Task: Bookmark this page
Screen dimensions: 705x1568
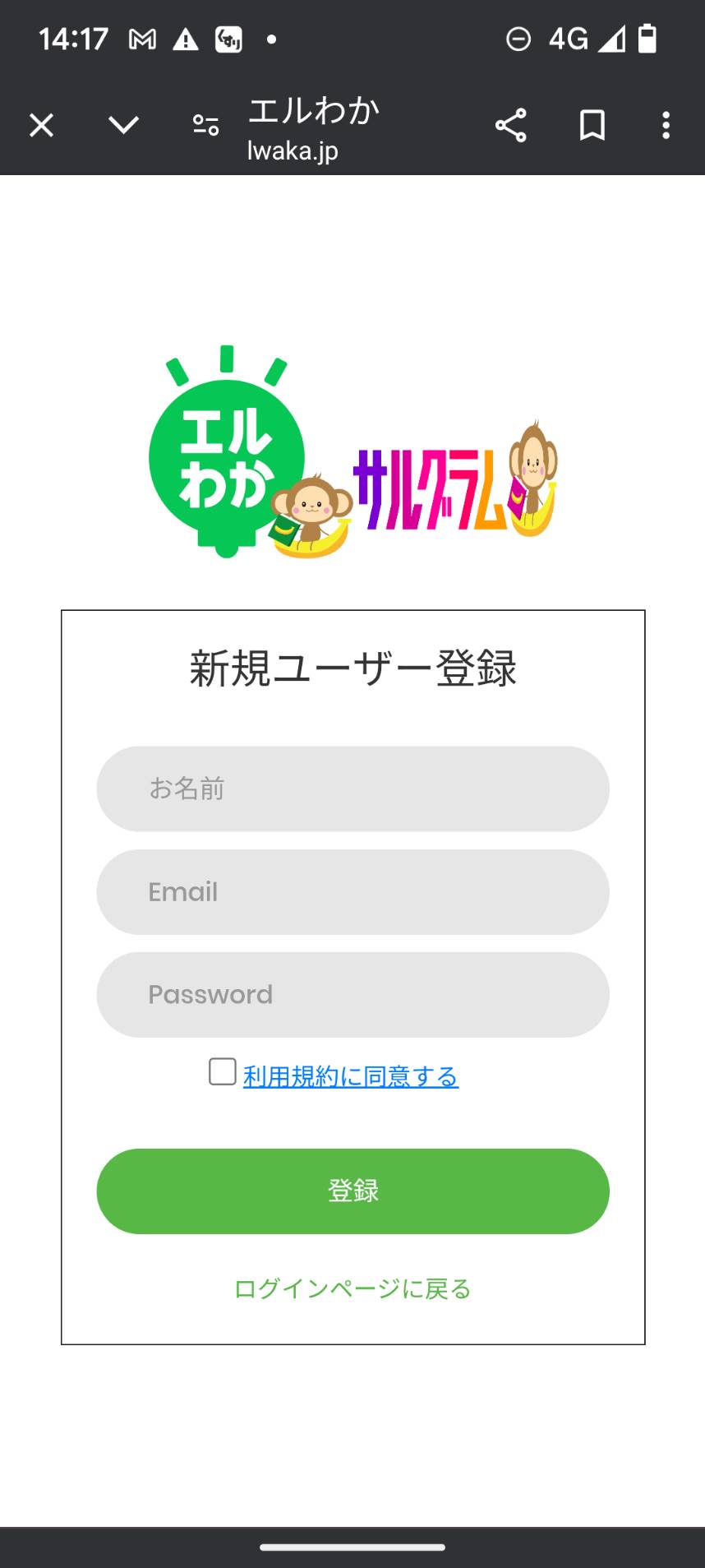Action: pyautogui.click(x=592, y=125)
